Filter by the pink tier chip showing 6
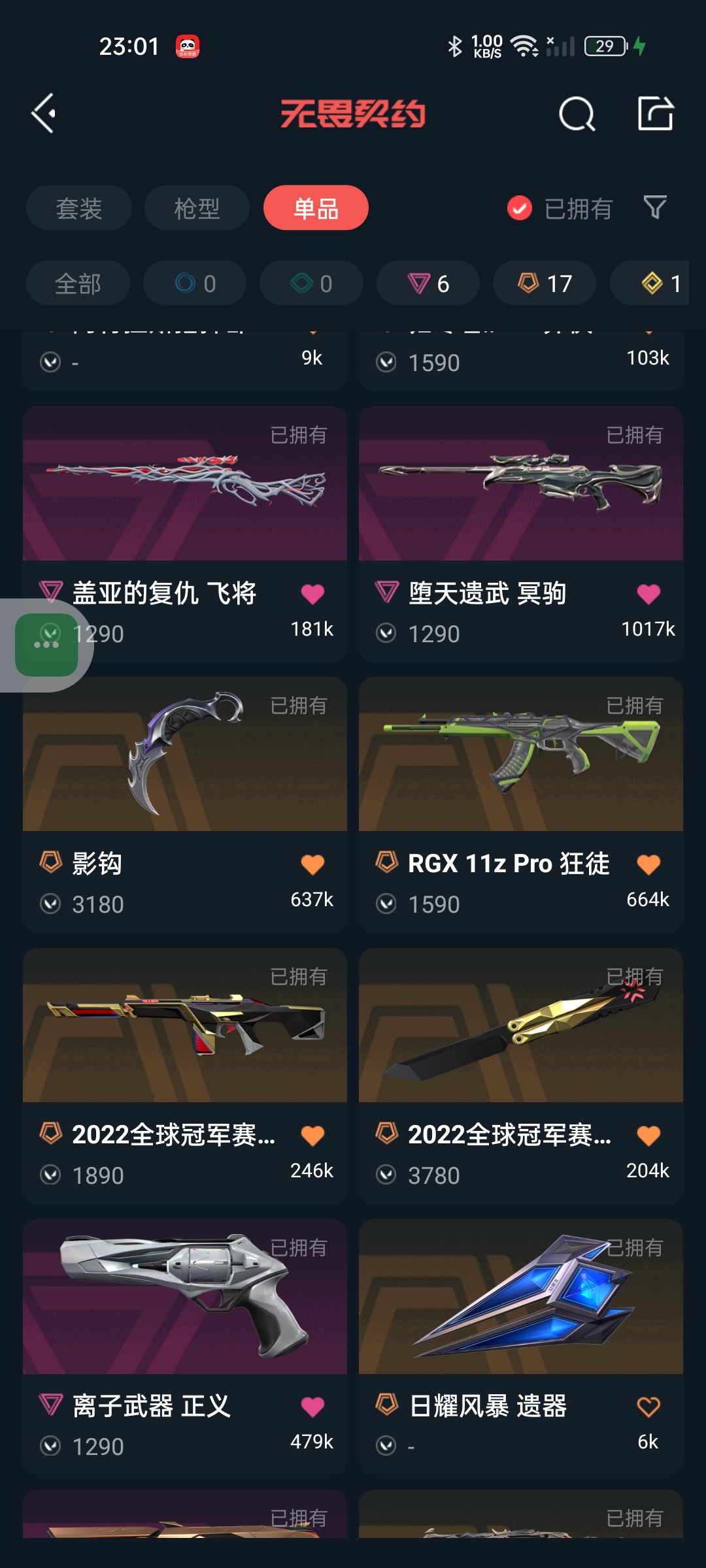The width and height of the screenshot is (706, 1568). [428, 284]
